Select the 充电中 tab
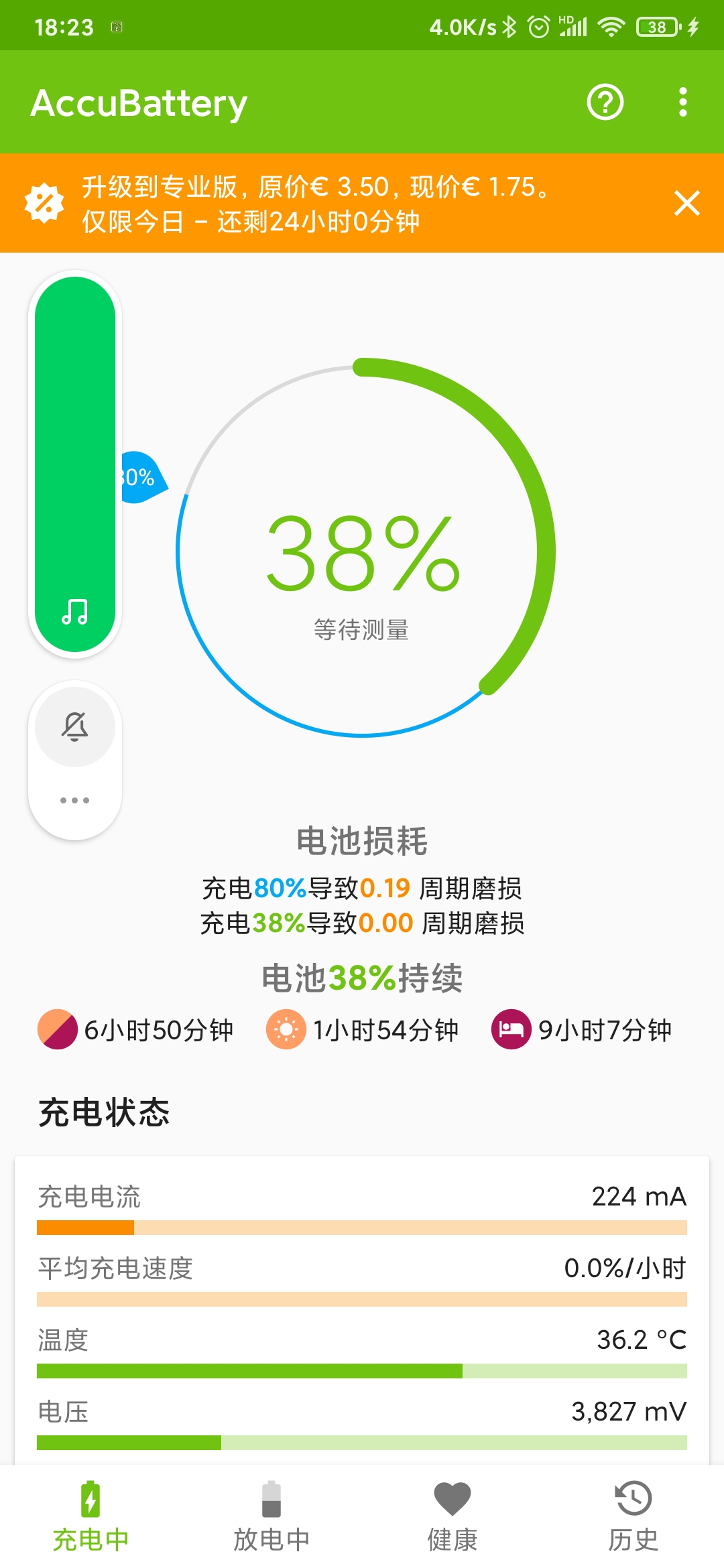Image resolution: width=724 pixels, height=1568 pixels. 90,1517
